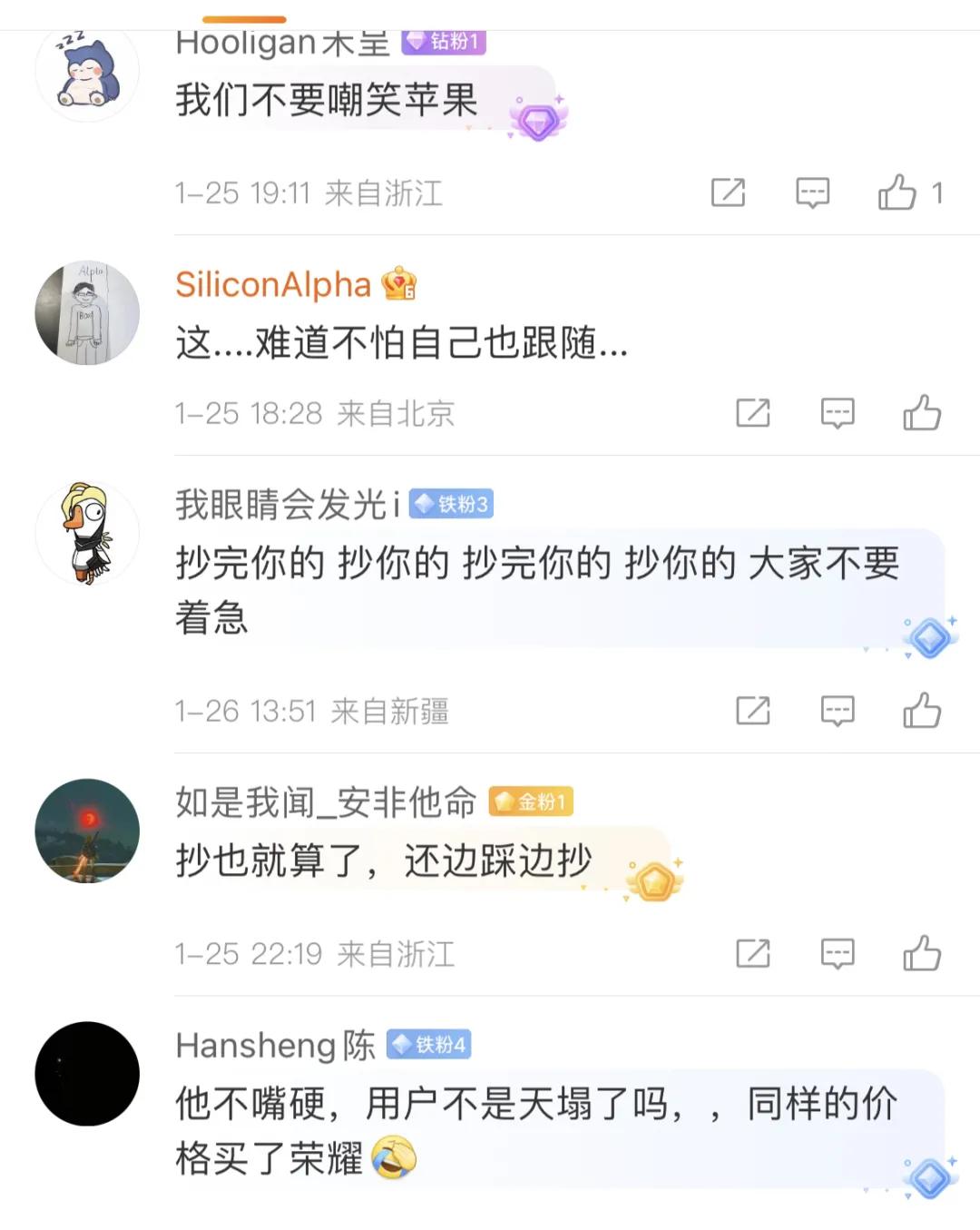Repost the comment posted 1-25 22:19
This screenshot has height=1230, width=980.
click(x=752, y=954)
